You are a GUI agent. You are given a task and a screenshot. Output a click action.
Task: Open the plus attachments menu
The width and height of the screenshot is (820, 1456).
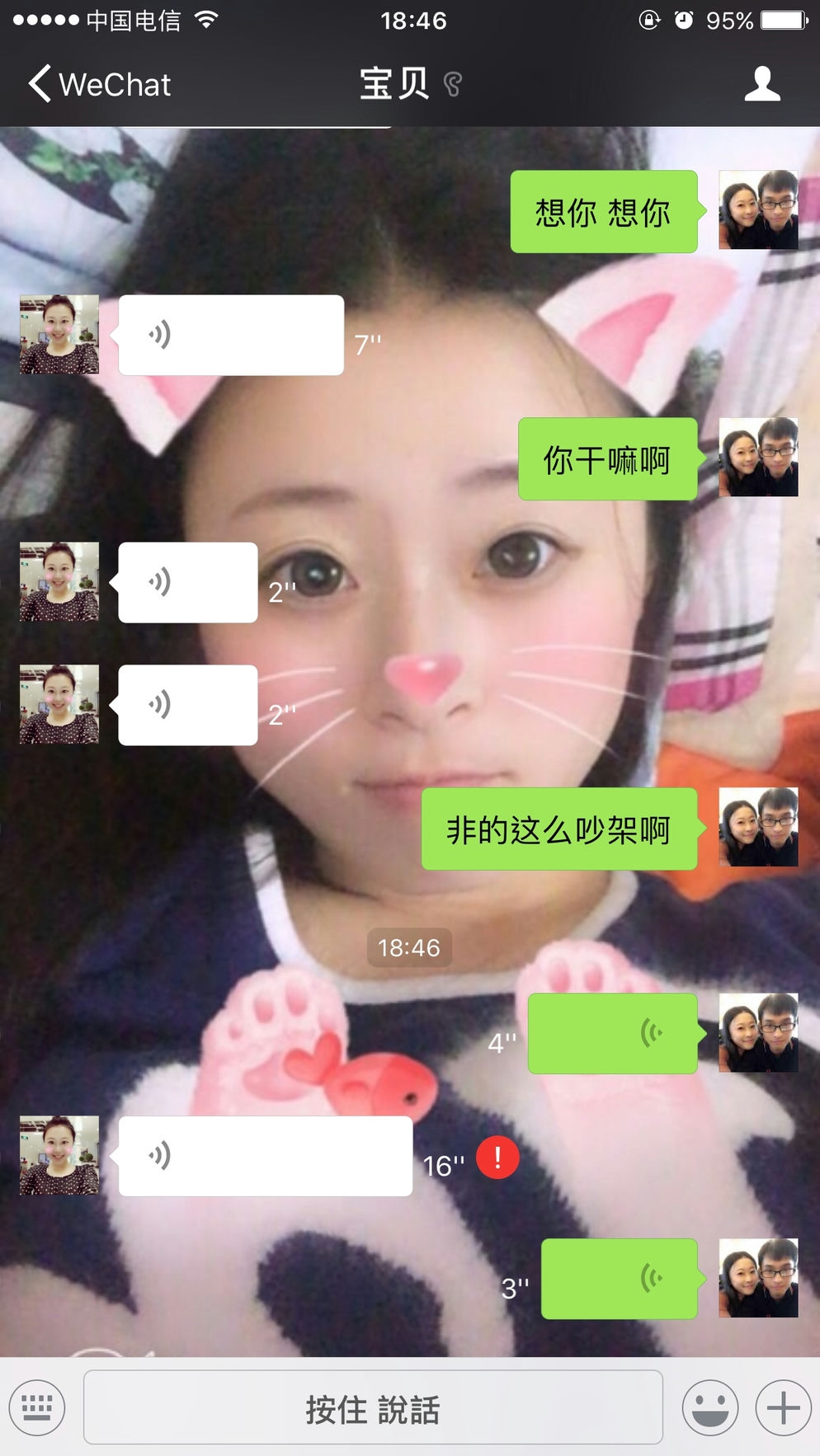tap(783, 1407)
